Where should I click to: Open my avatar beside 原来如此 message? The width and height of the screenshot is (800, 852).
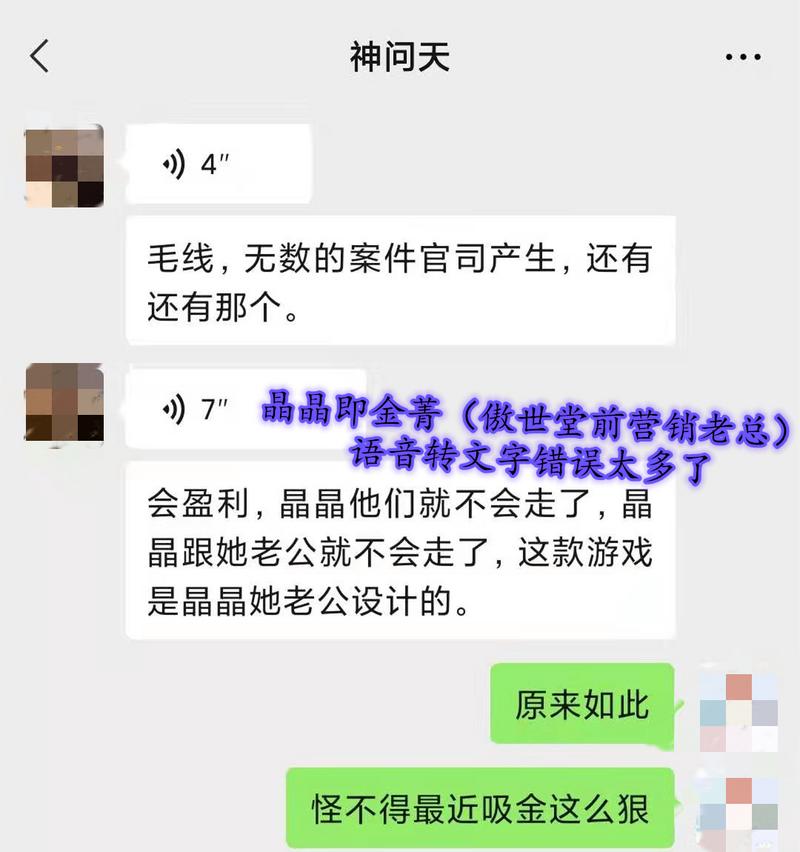(738, 710)
